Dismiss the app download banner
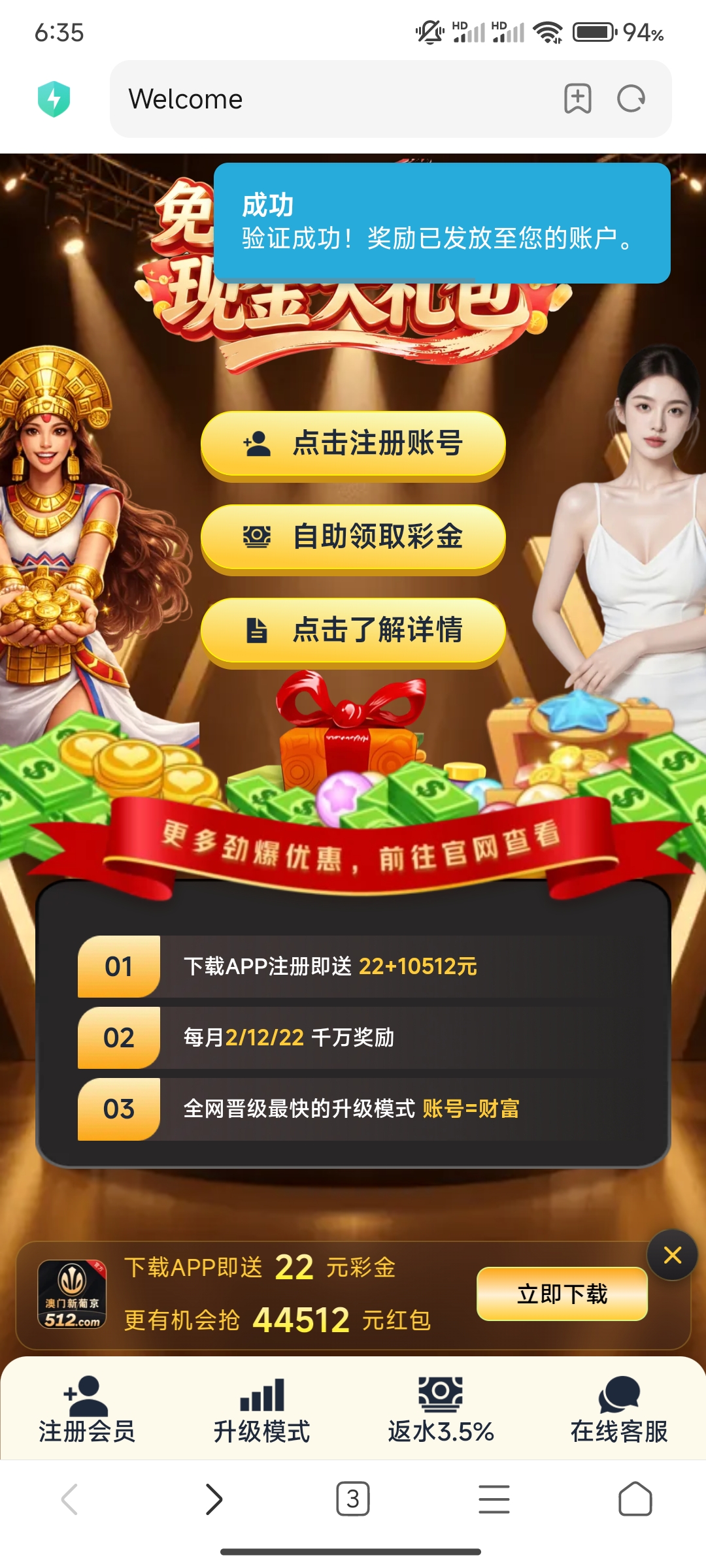 (x=673, y=1255)
